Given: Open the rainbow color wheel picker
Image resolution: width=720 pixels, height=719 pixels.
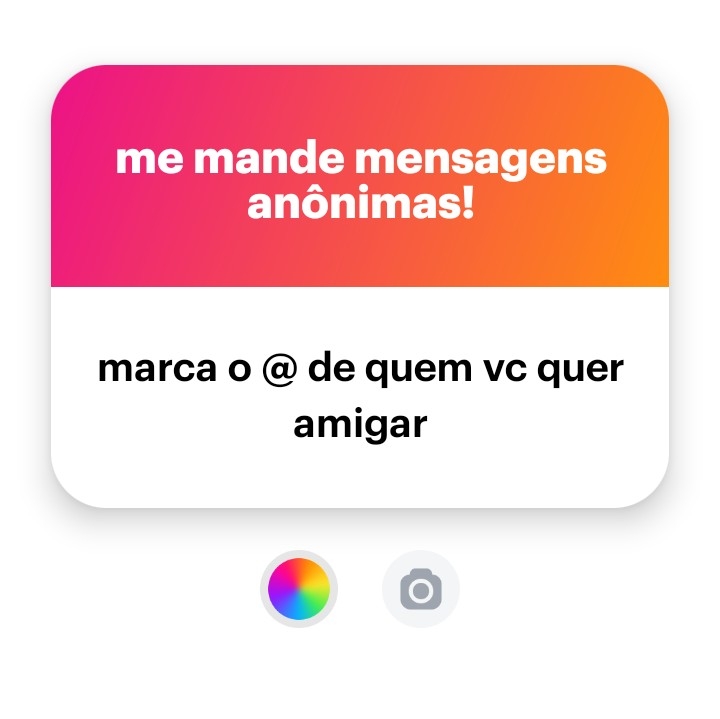Looking at the screenshot, I should 299,589.
